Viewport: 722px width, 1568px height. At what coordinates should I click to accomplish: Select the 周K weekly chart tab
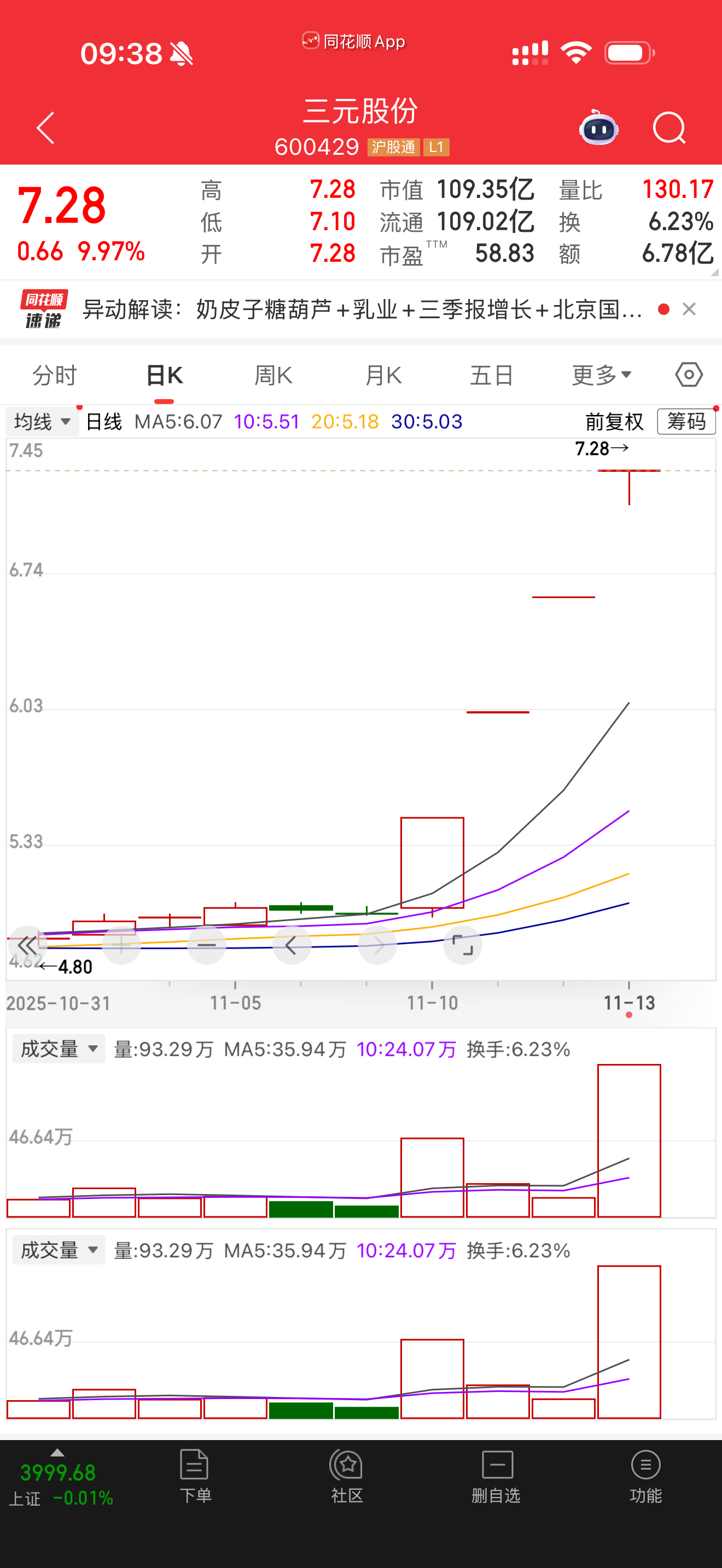273,375
